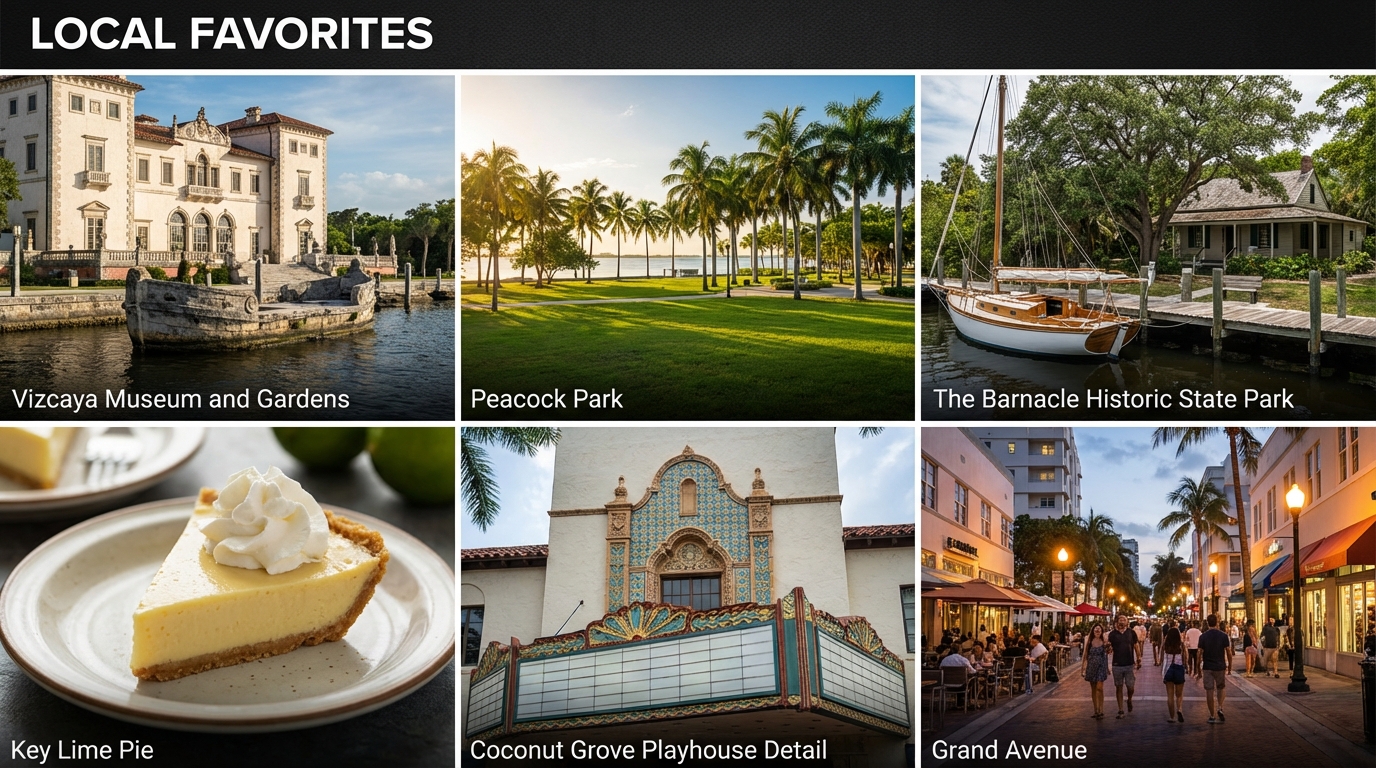Image resolution: width=1376 pixels, height=768 pixels.
Task: Select the Grand Avenue tile
Action: [1147, 597]
